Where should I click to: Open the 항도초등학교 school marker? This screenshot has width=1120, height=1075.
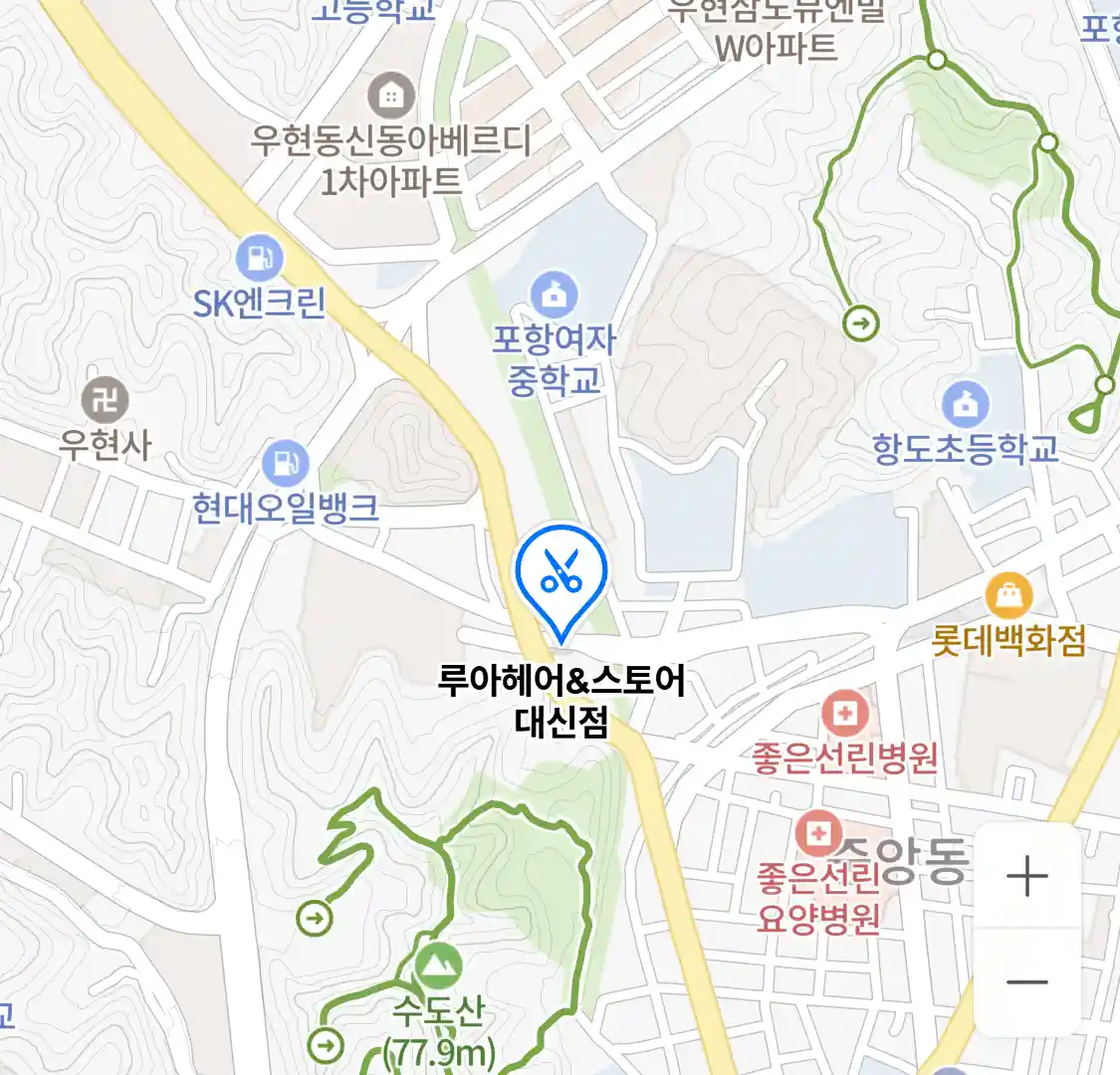click(965, 404)
